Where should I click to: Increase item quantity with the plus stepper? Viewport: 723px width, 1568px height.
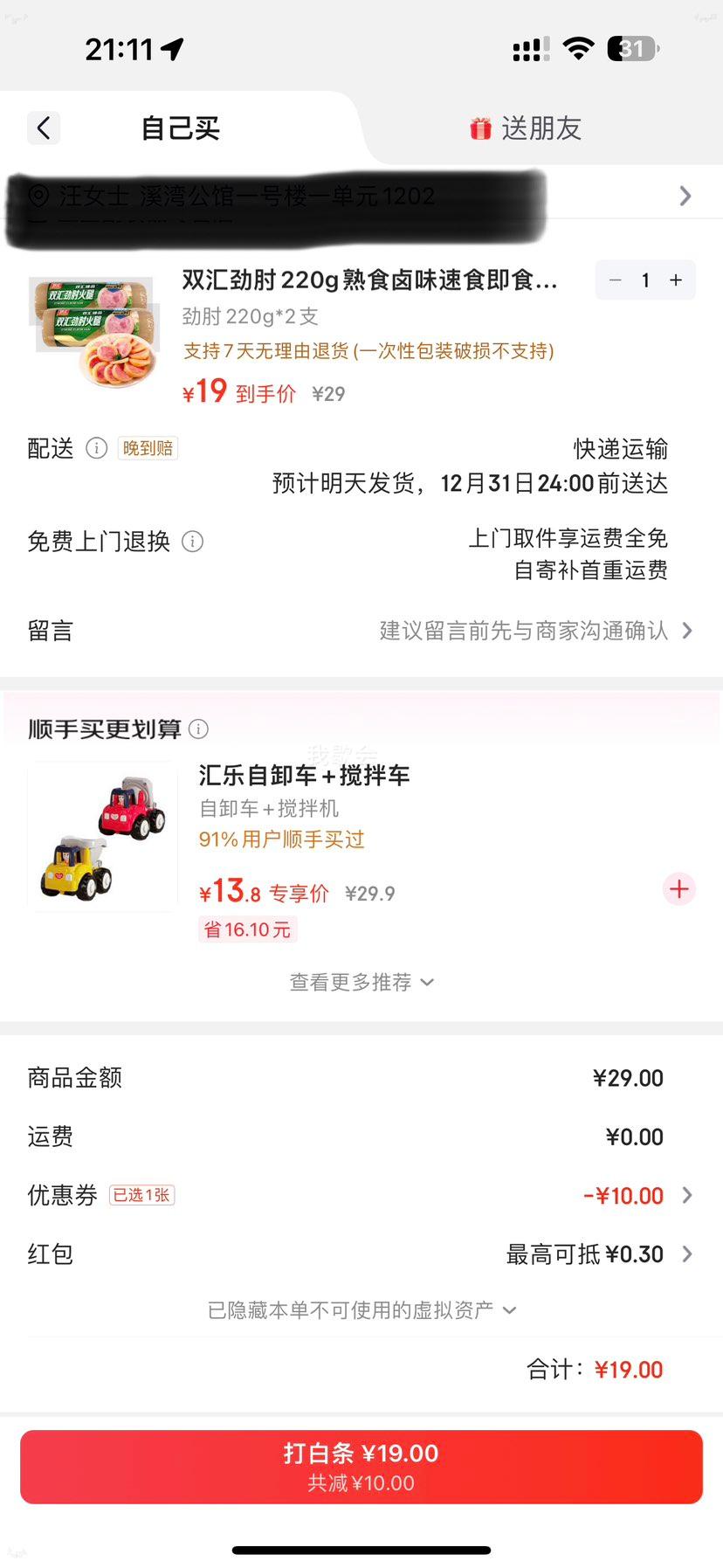pos(675,280)
